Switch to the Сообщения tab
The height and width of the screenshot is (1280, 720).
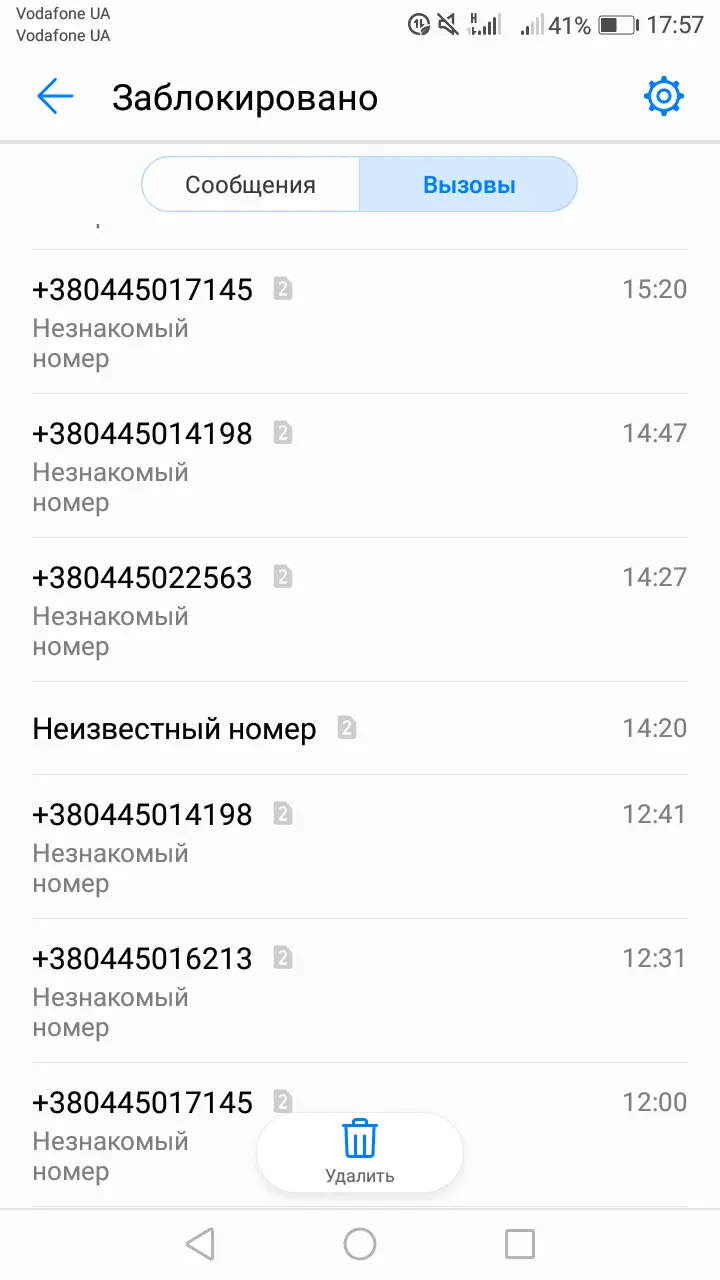tap(250, 185)
